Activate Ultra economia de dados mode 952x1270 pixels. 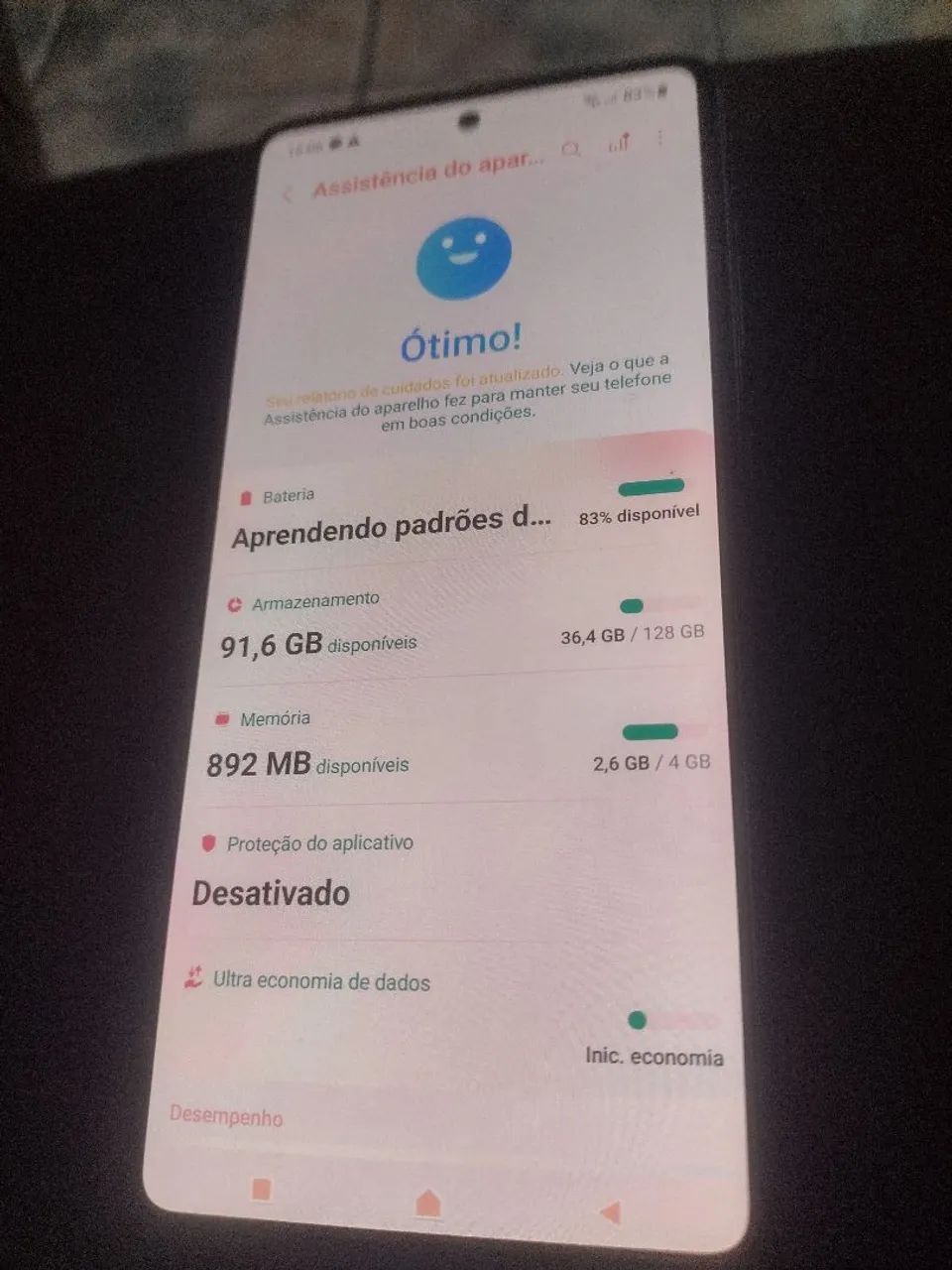(x=319, y=982)
